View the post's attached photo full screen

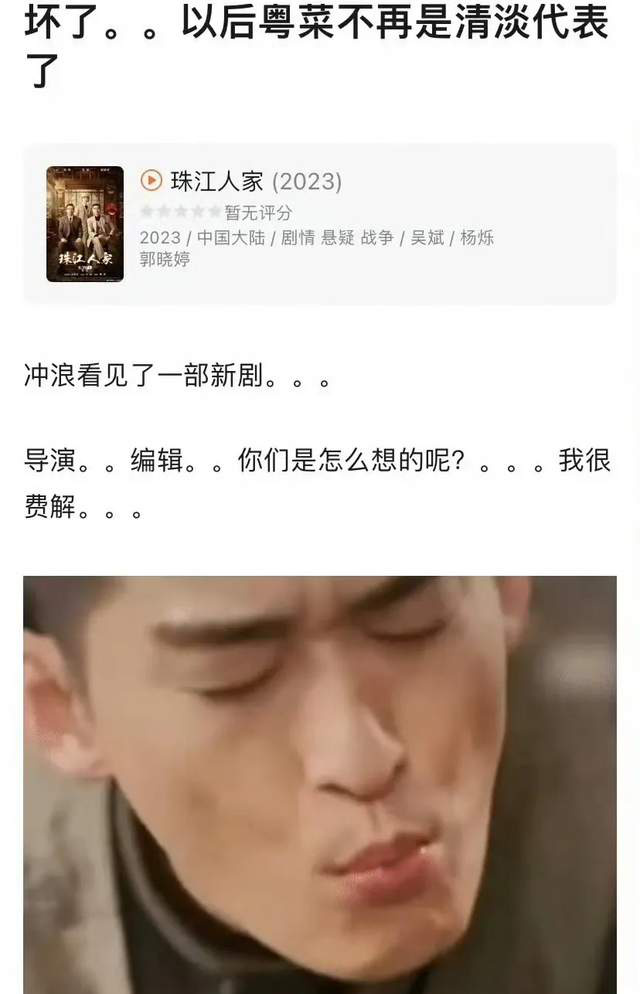(320, 784)
